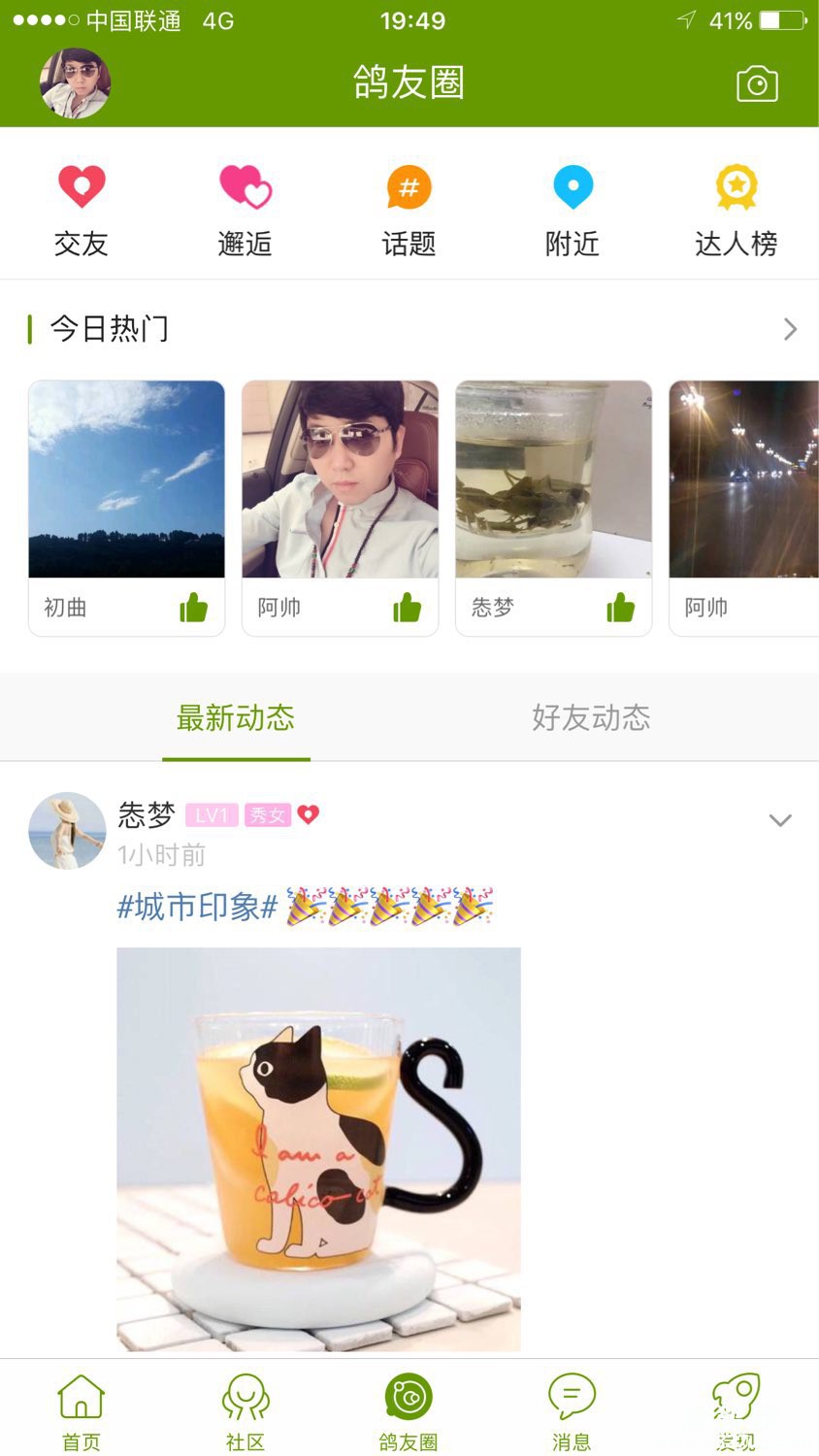Open the 交友 section
819x1456 pixels.
tap(82, 210)
